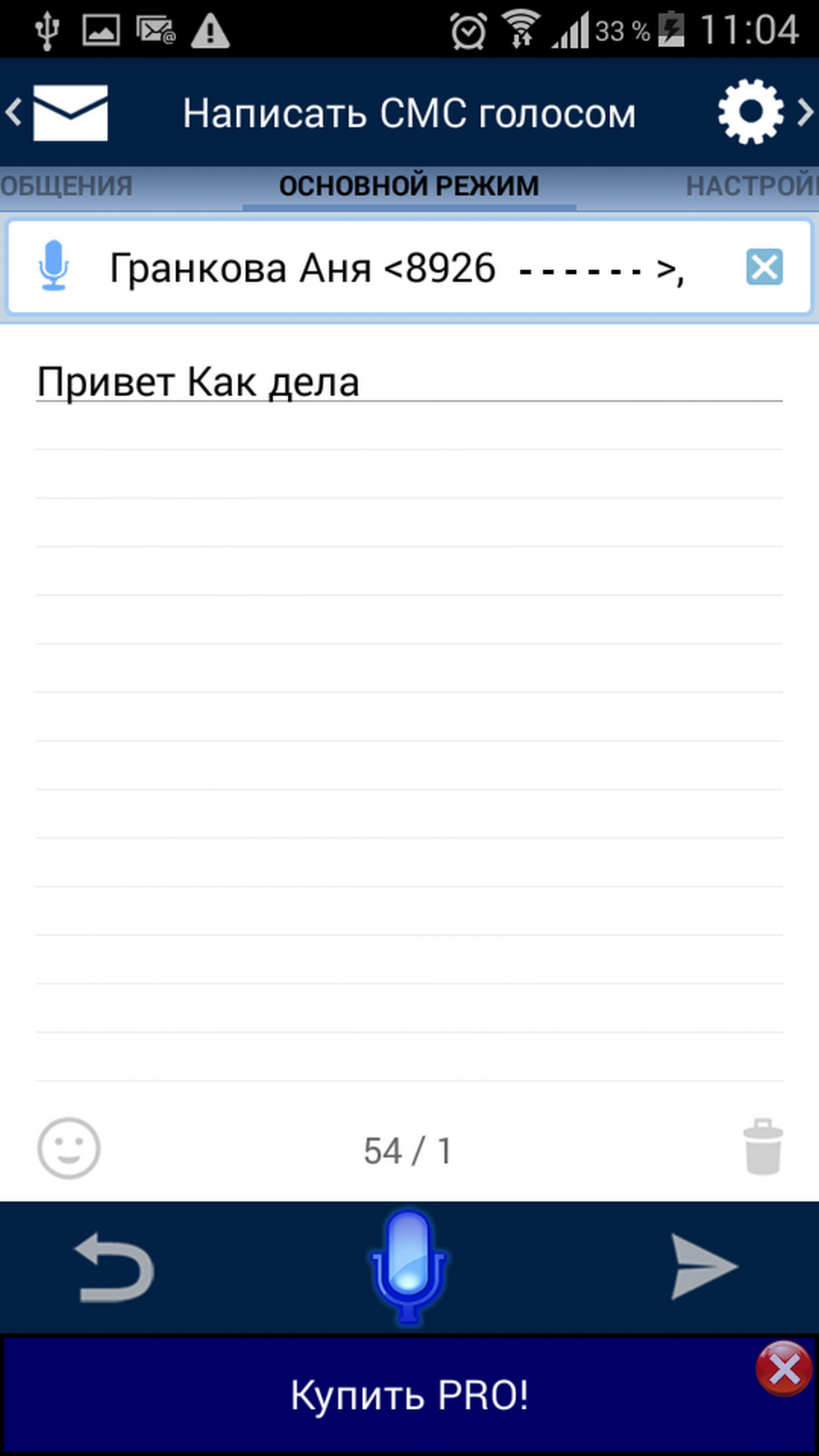Edit the recipient field with Гранкова Аня
Image resolution: width=819 pixels, height=1456 pixels.
395,267
